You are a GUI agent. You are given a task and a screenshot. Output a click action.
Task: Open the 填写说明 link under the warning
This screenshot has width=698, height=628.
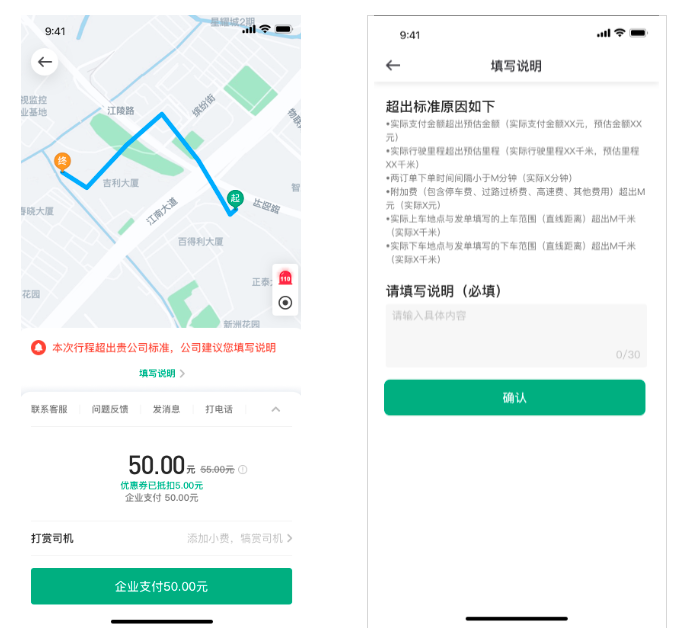[x=162, y=373]
